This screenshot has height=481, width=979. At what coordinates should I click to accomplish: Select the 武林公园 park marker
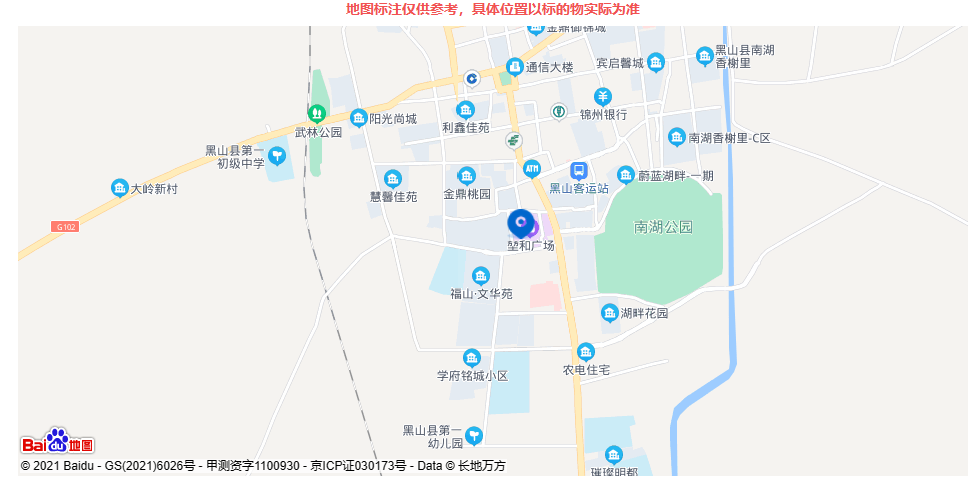[x=317, y=115]
